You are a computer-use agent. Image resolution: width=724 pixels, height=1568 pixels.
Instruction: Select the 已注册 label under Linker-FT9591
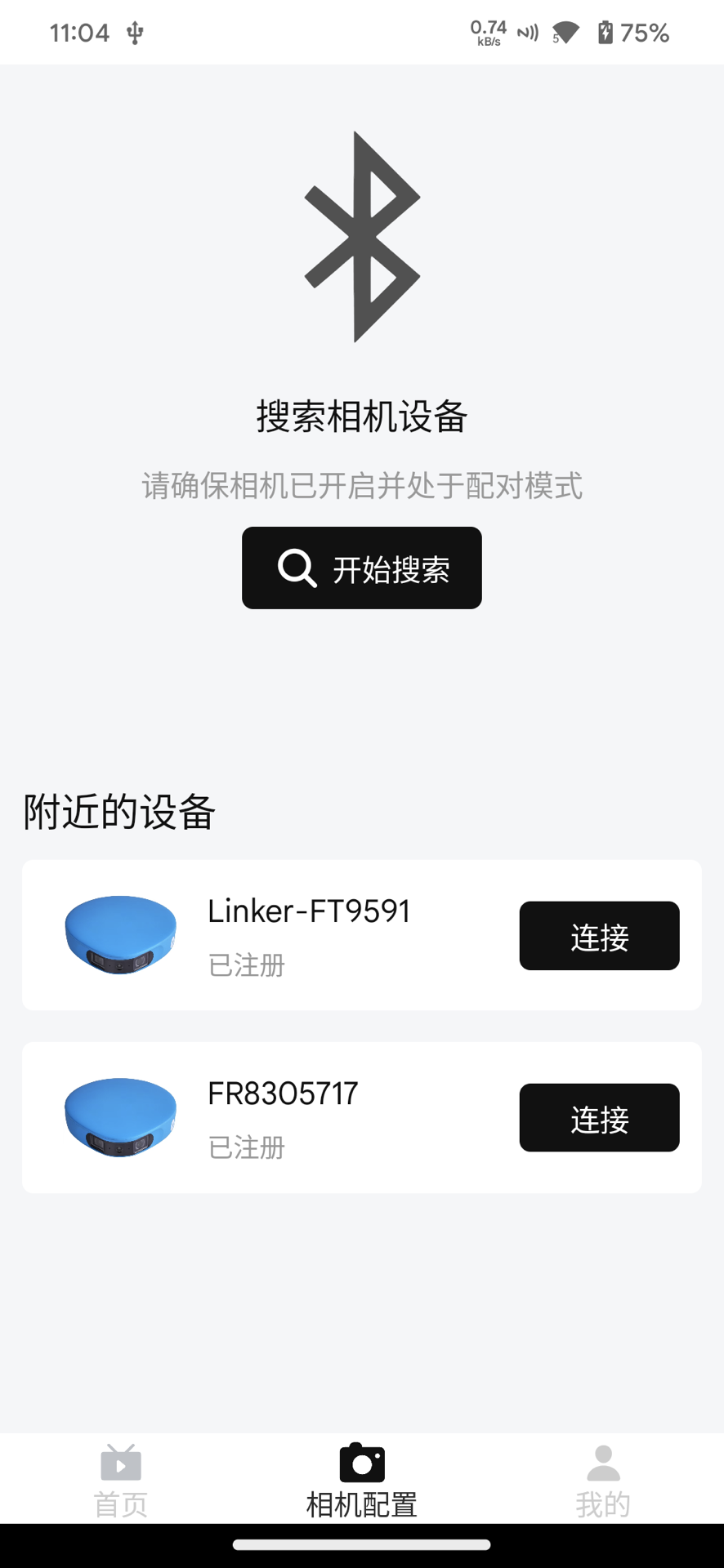[245, 965]
